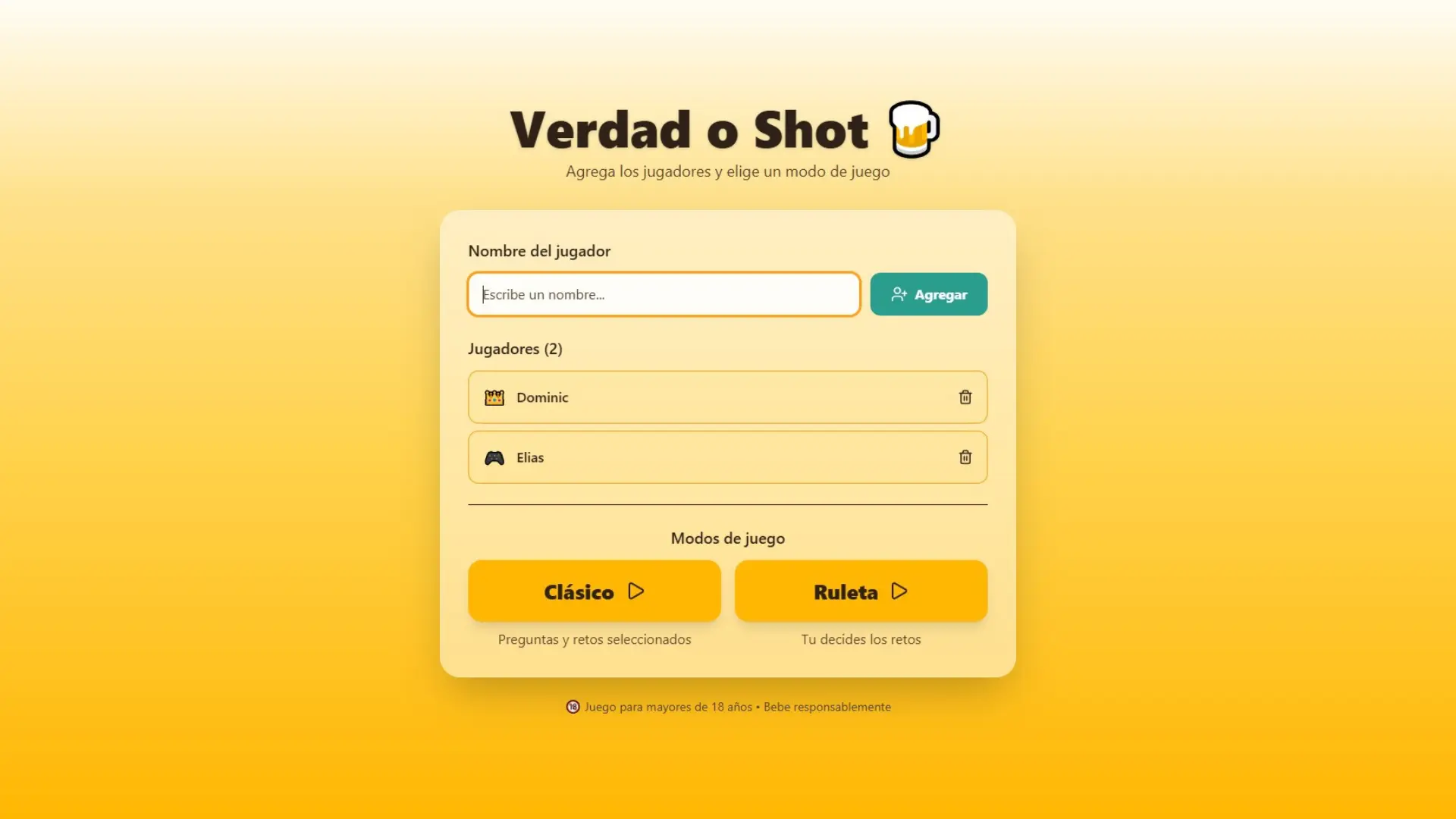Viewport: 1456px width, 819px height.
Task: Tap the Agregar button to add player
Action: tap(928, 294)
